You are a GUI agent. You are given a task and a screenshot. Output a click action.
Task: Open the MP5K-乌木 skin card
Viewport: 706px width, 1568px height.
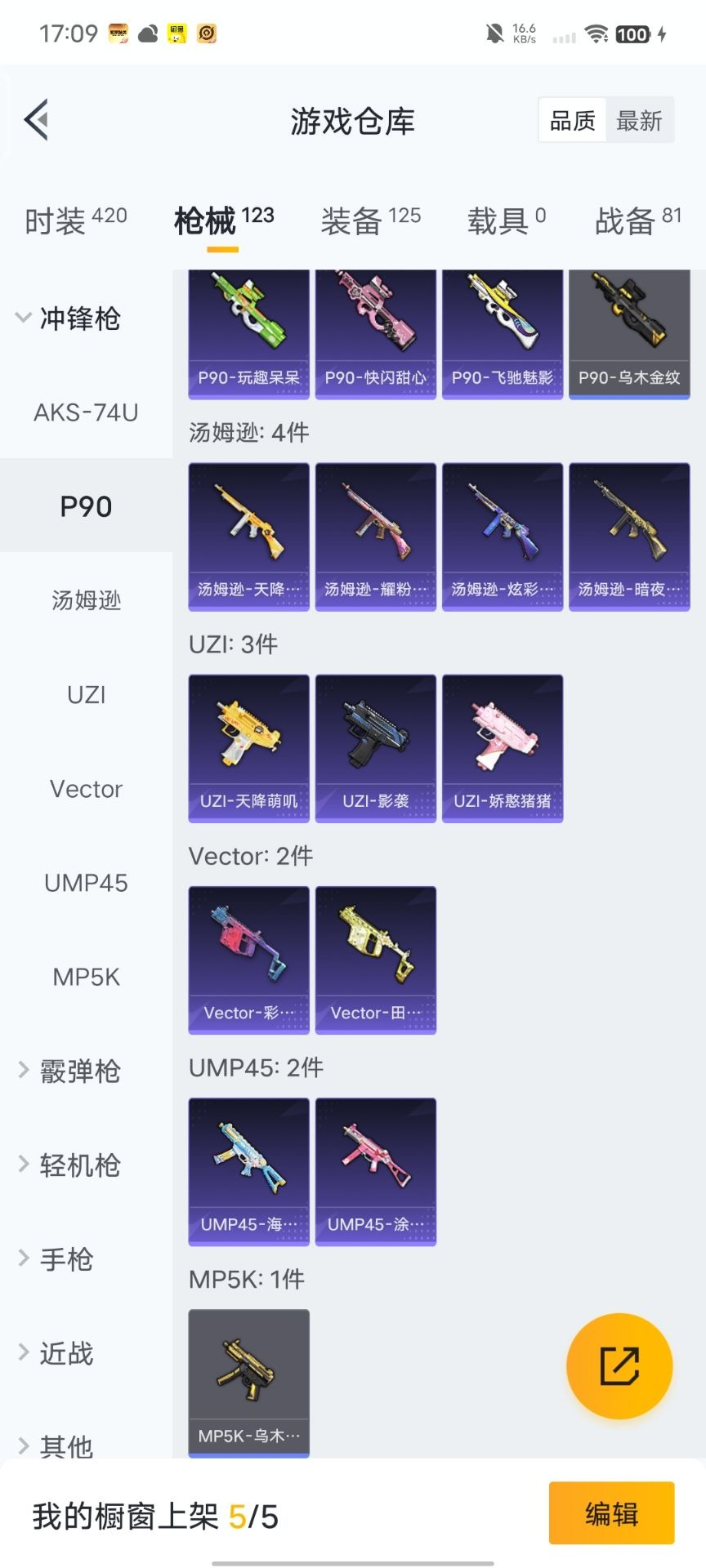(x=249, y=1382)
